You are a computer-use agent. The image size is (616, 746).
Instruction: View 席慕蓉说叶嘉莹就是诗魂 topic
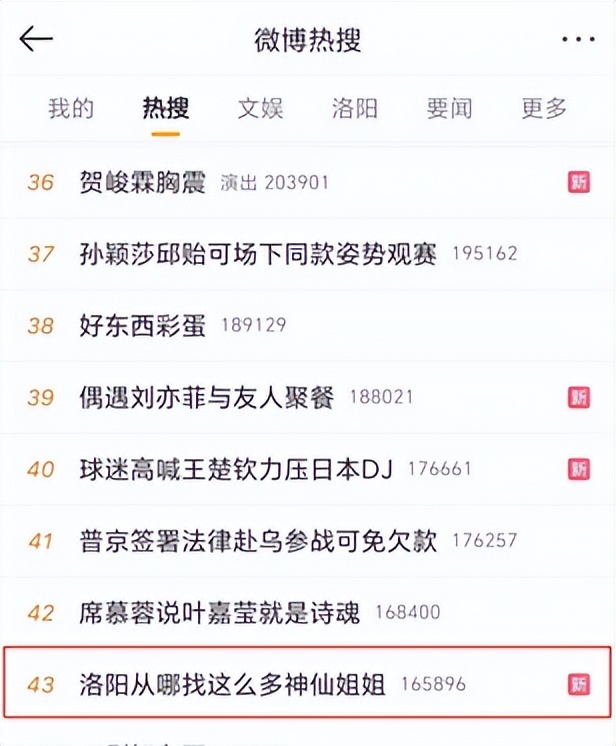pos(220,612)
